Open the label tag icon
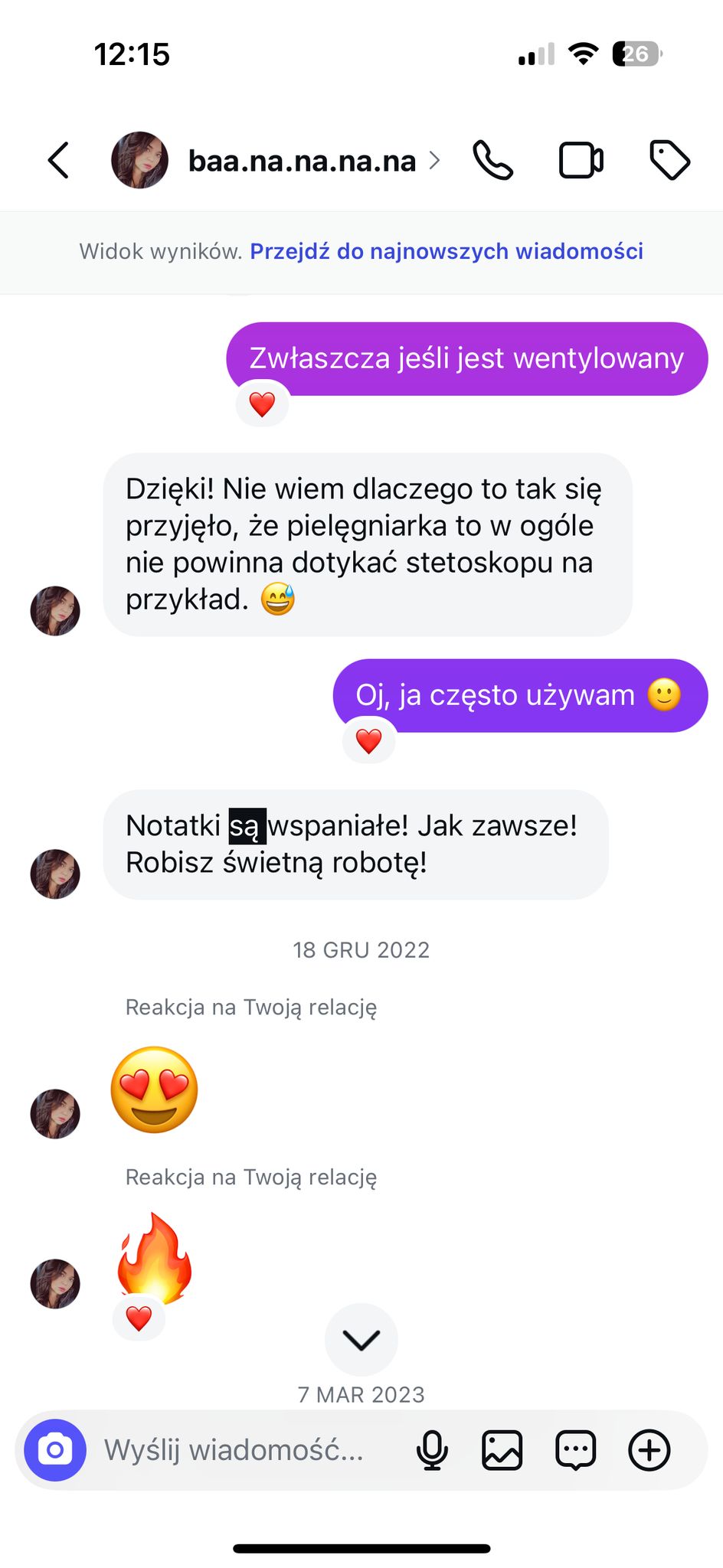This screenshot has width=723, height=1568. (669, 161)
